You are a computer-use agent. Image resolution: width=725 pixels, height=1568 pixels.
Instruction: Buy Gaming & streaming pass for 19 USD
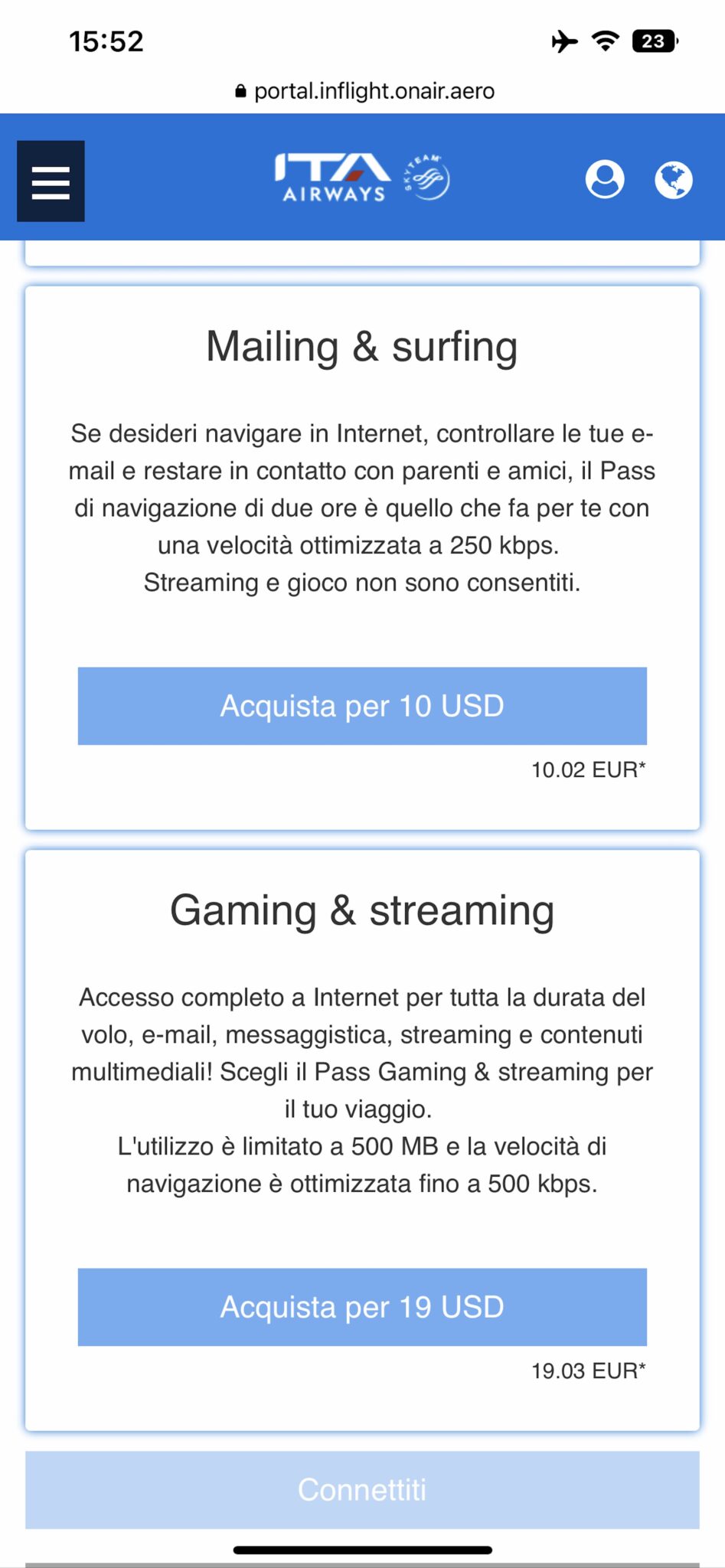click(362, 1307)
